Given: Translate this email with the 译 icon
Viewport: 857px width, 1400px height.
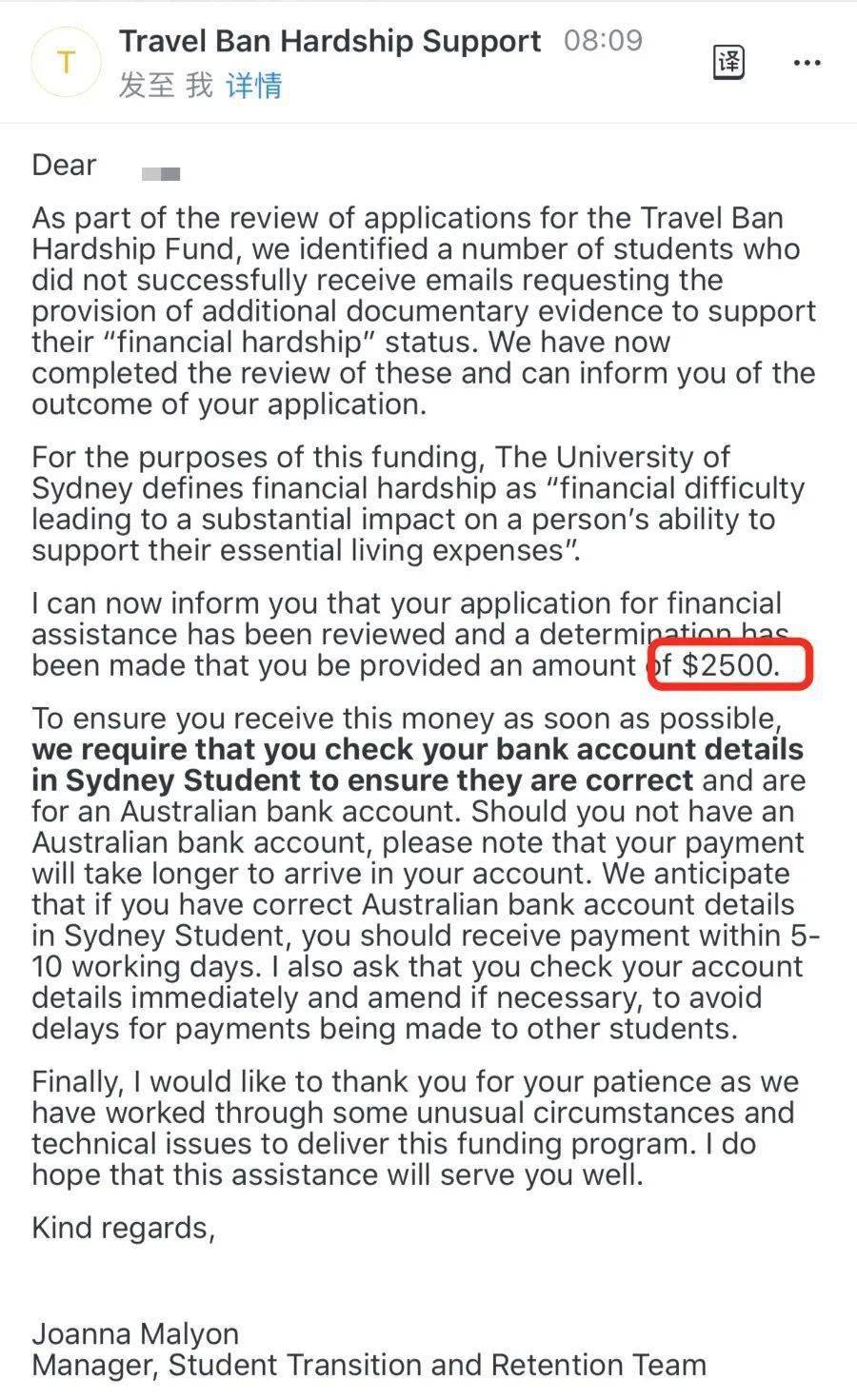Looking at the screenshot, I should (x=728, y=63).
